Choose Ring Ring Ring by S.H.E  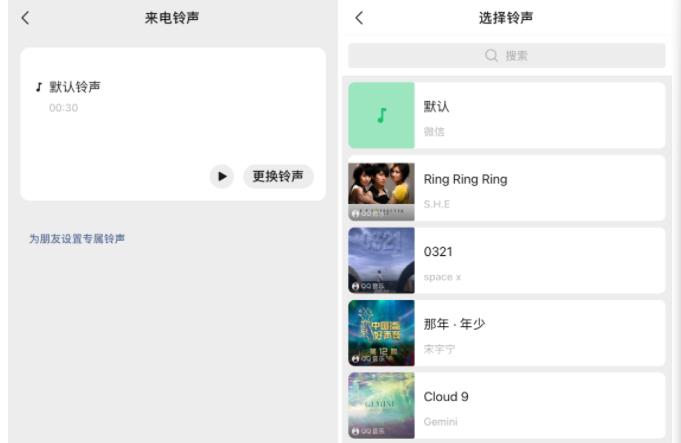pyautogui.click(x=506, y=188)
